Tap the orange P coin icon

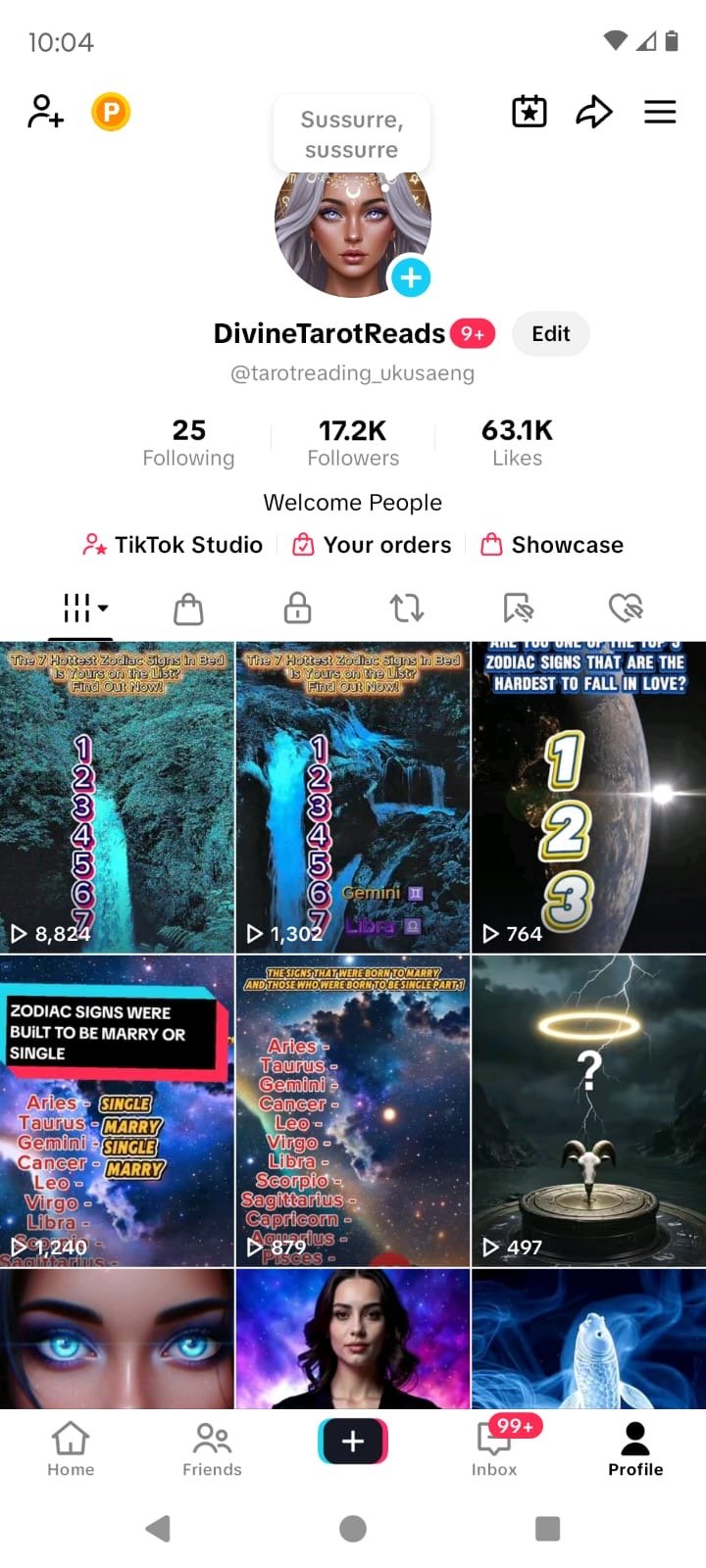(111, 112)
